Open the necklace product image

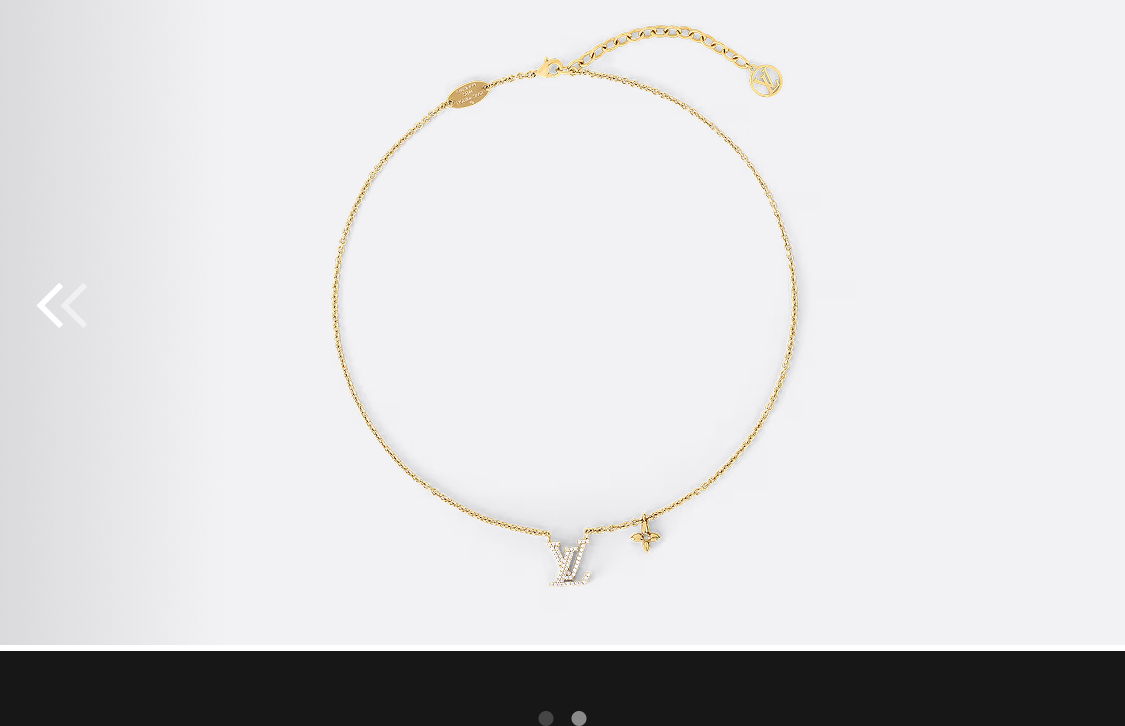click(x=565, y=310)
